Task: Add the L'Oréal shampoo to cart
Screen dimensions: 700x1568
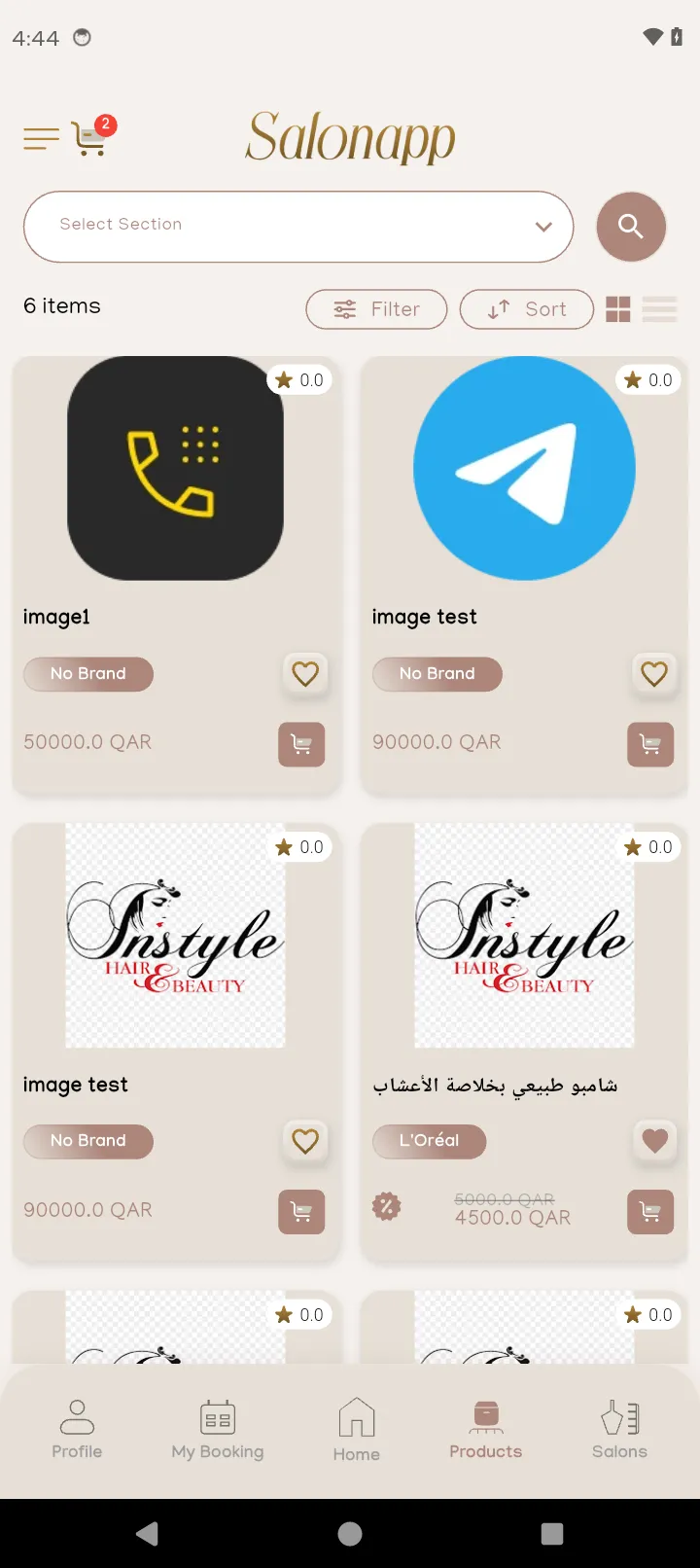Action: (650, 1212)
